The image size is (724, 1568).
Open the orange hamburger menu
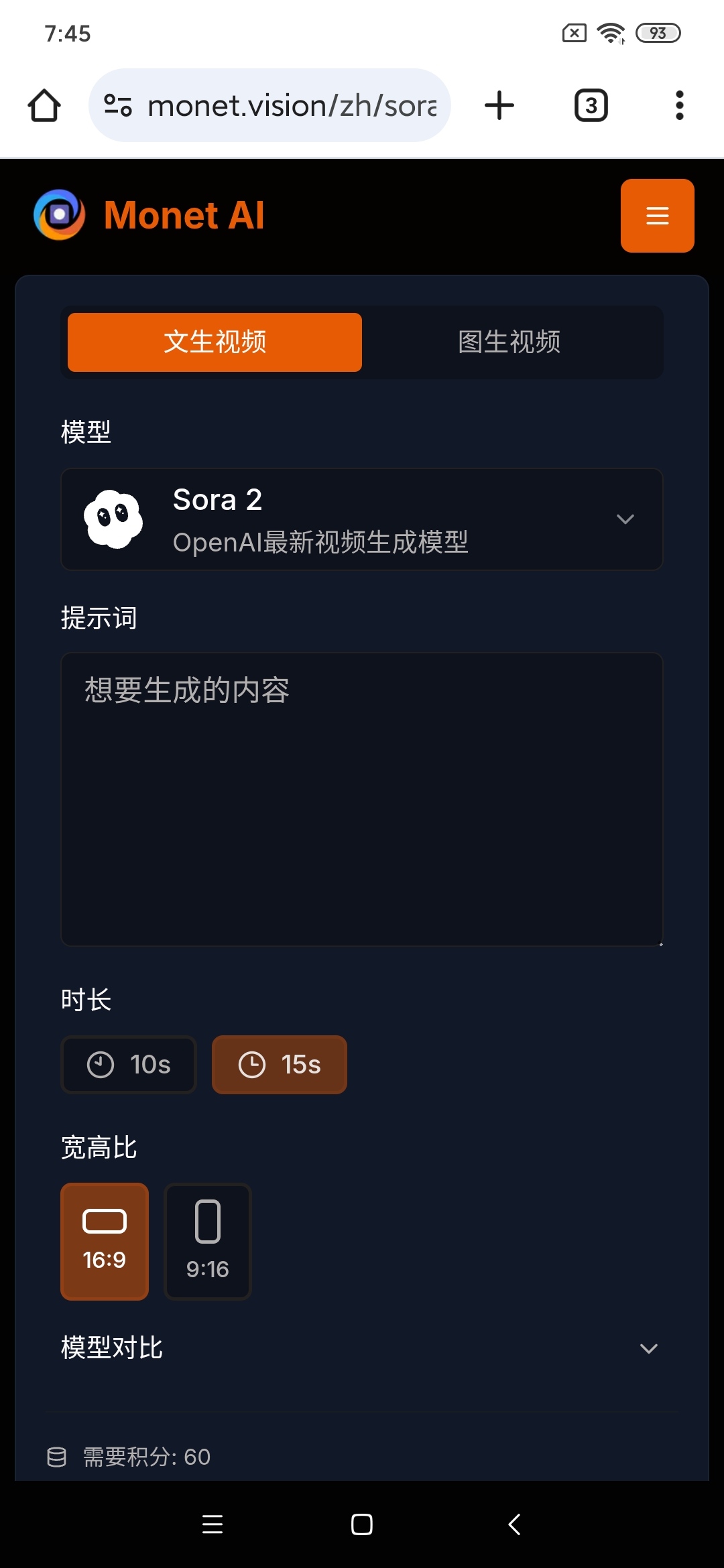[657, 215]
